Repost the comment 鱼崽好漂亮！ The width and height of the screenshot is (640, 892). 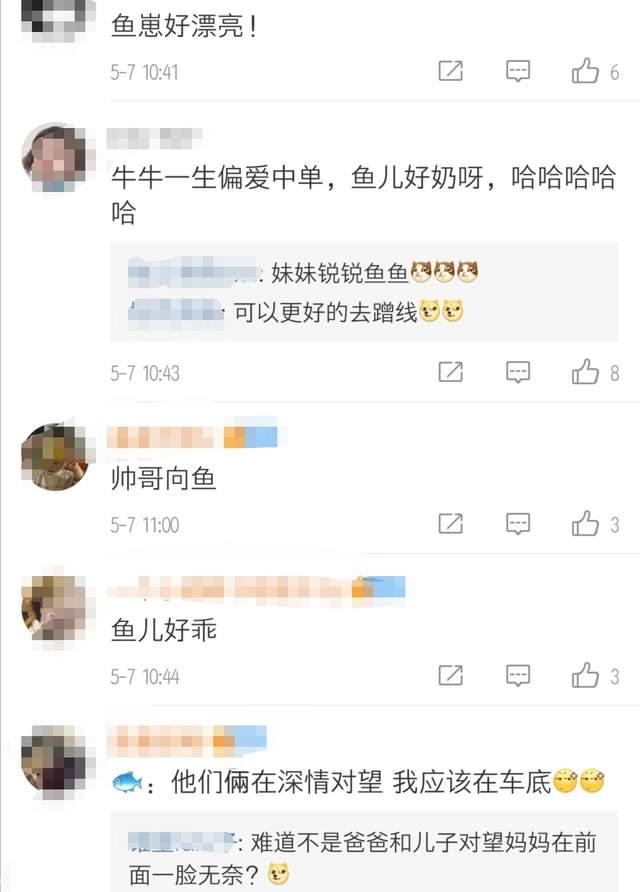(x=451, y=72)
